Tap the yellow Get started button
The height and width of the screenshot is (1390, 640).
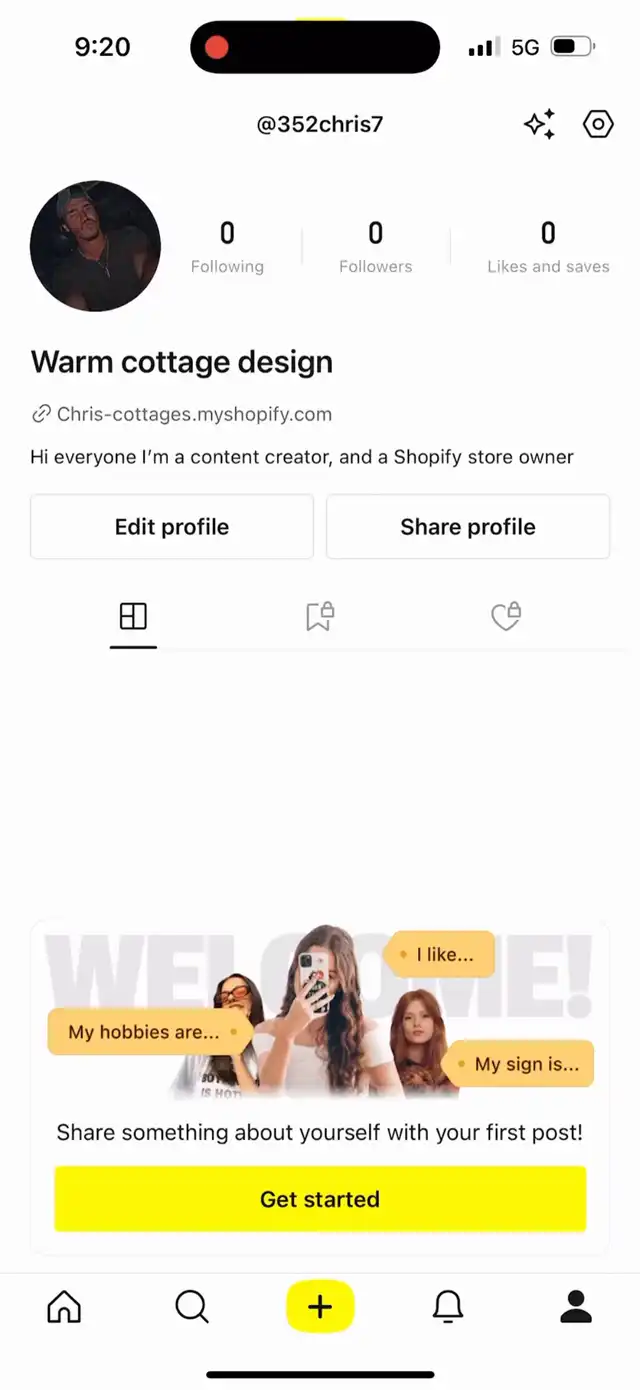(320, 1199)
